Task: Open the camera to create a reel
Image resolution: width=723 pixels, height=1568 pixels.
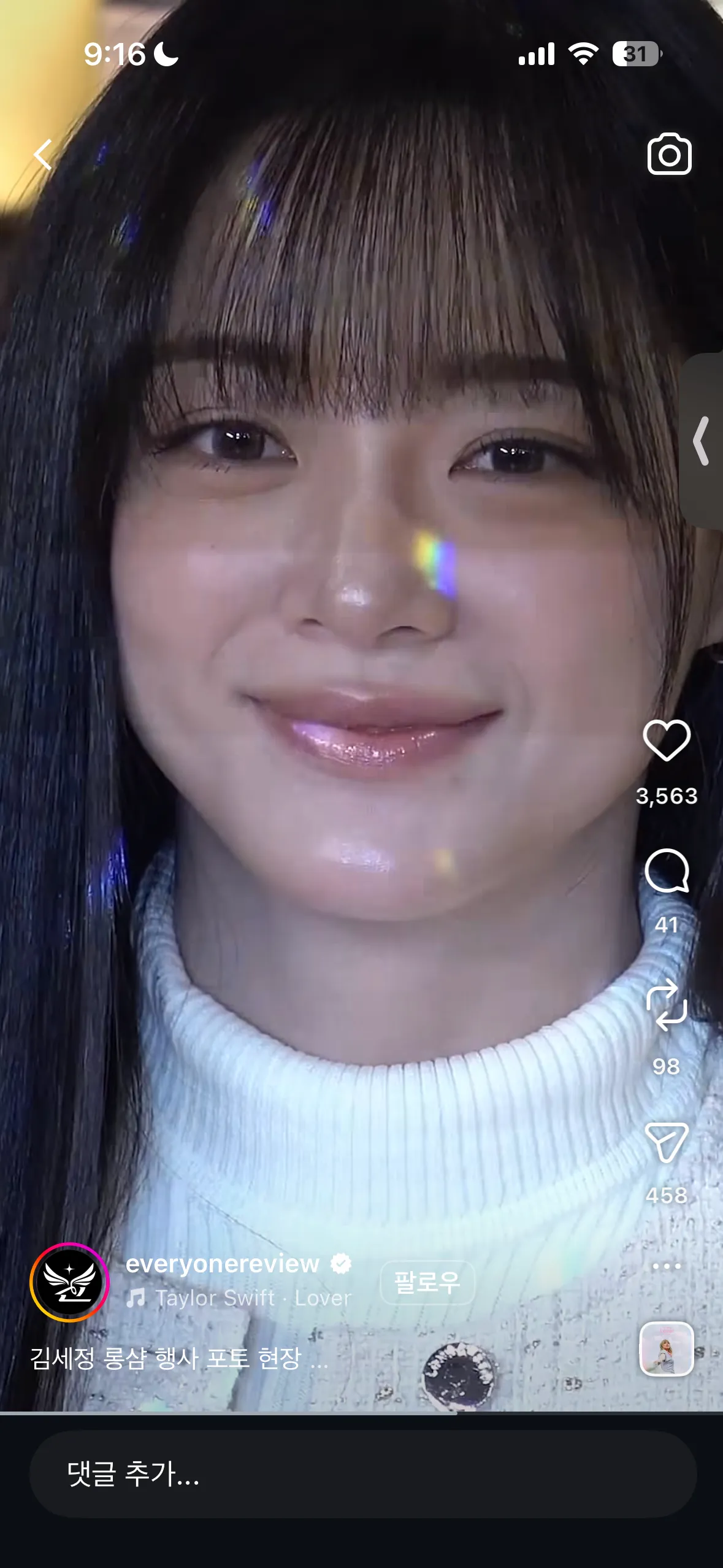Action: [669, 154]
